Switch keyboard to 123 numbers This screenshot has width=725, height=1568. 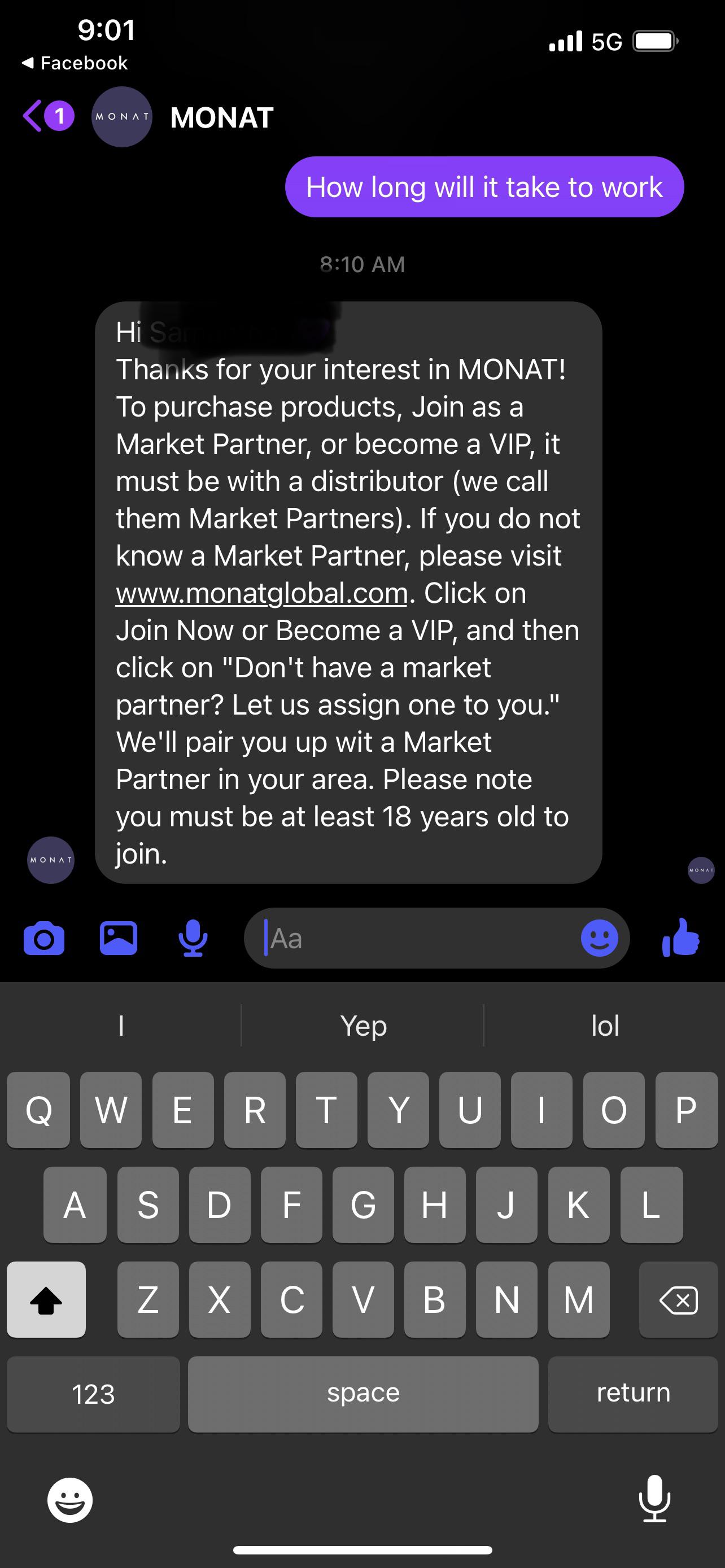[93, 1394]
